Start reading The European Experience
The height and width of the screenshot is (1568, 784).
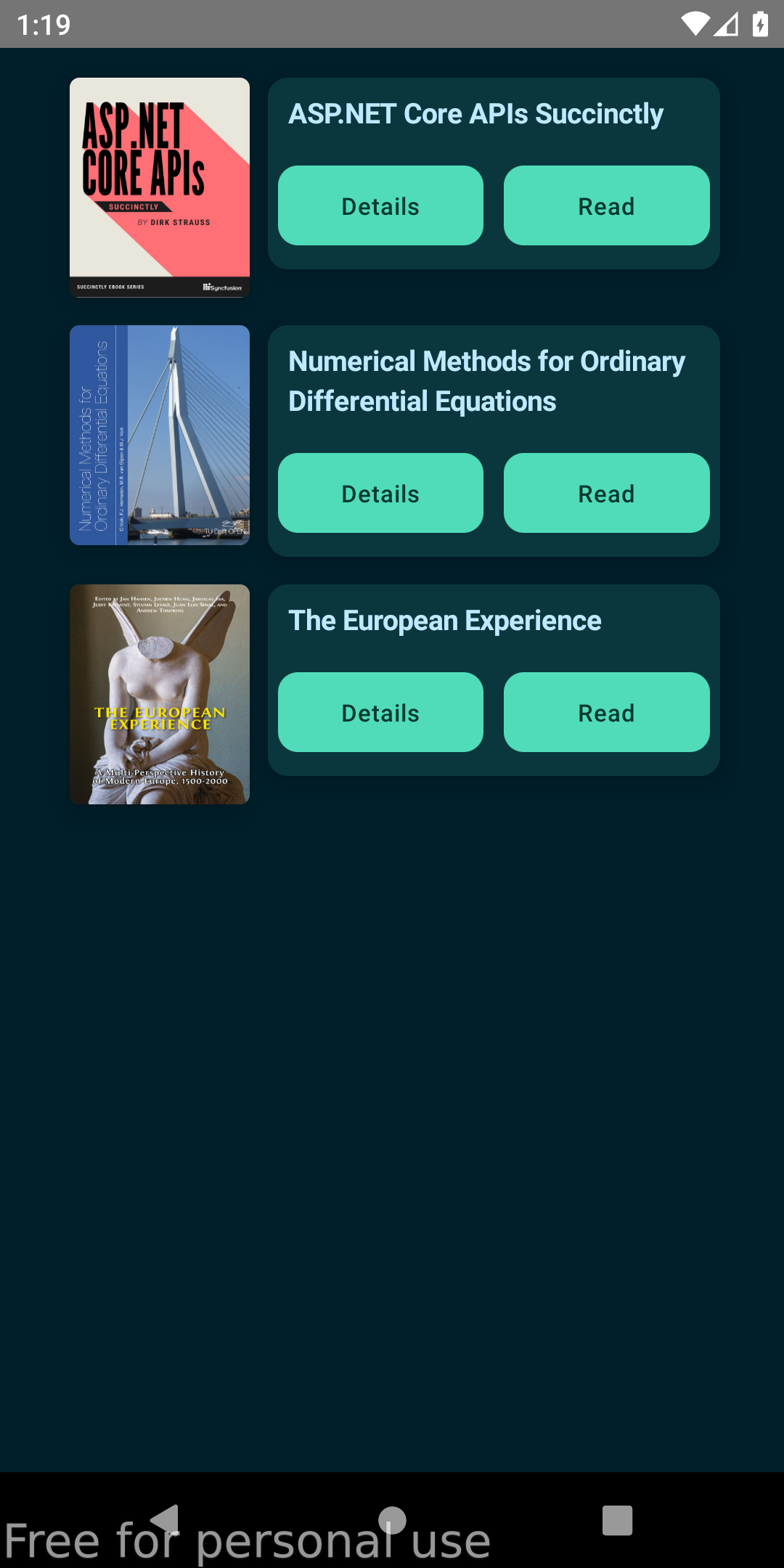[606, 713]
